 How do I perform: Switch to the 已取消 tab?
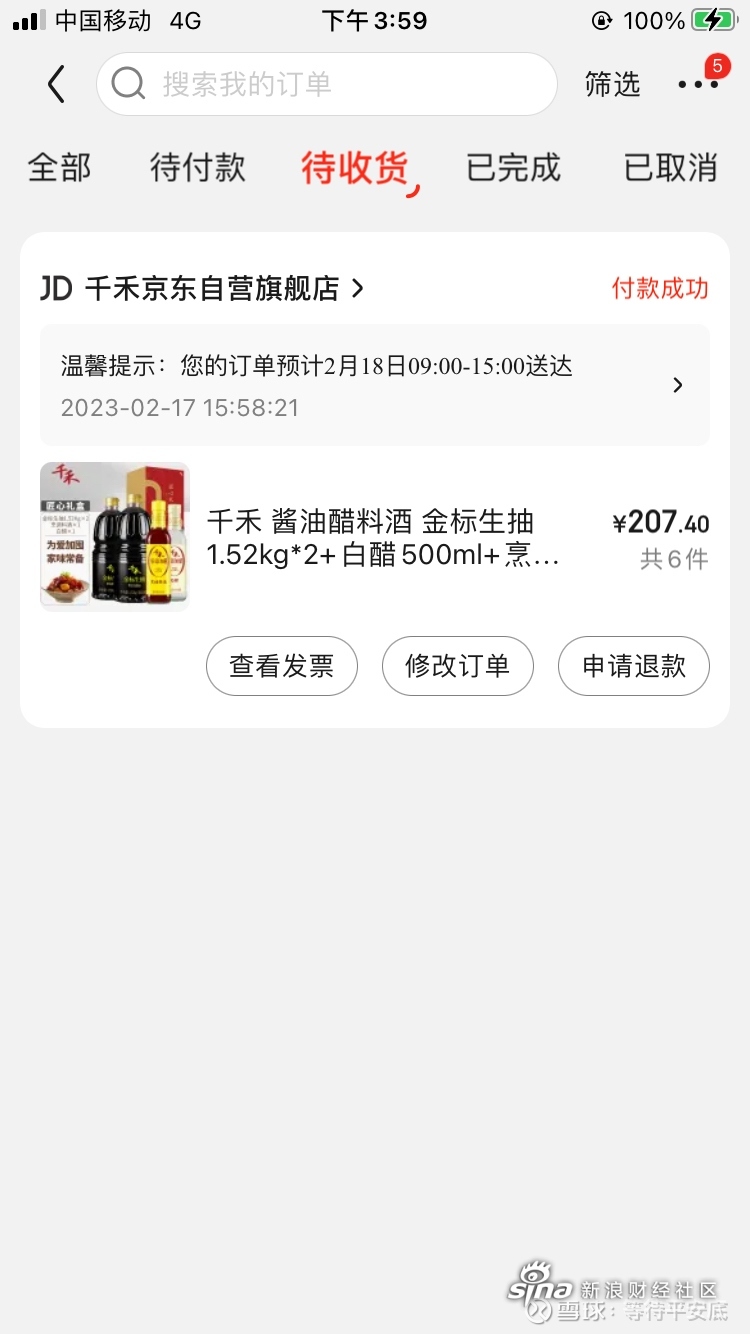671,167
